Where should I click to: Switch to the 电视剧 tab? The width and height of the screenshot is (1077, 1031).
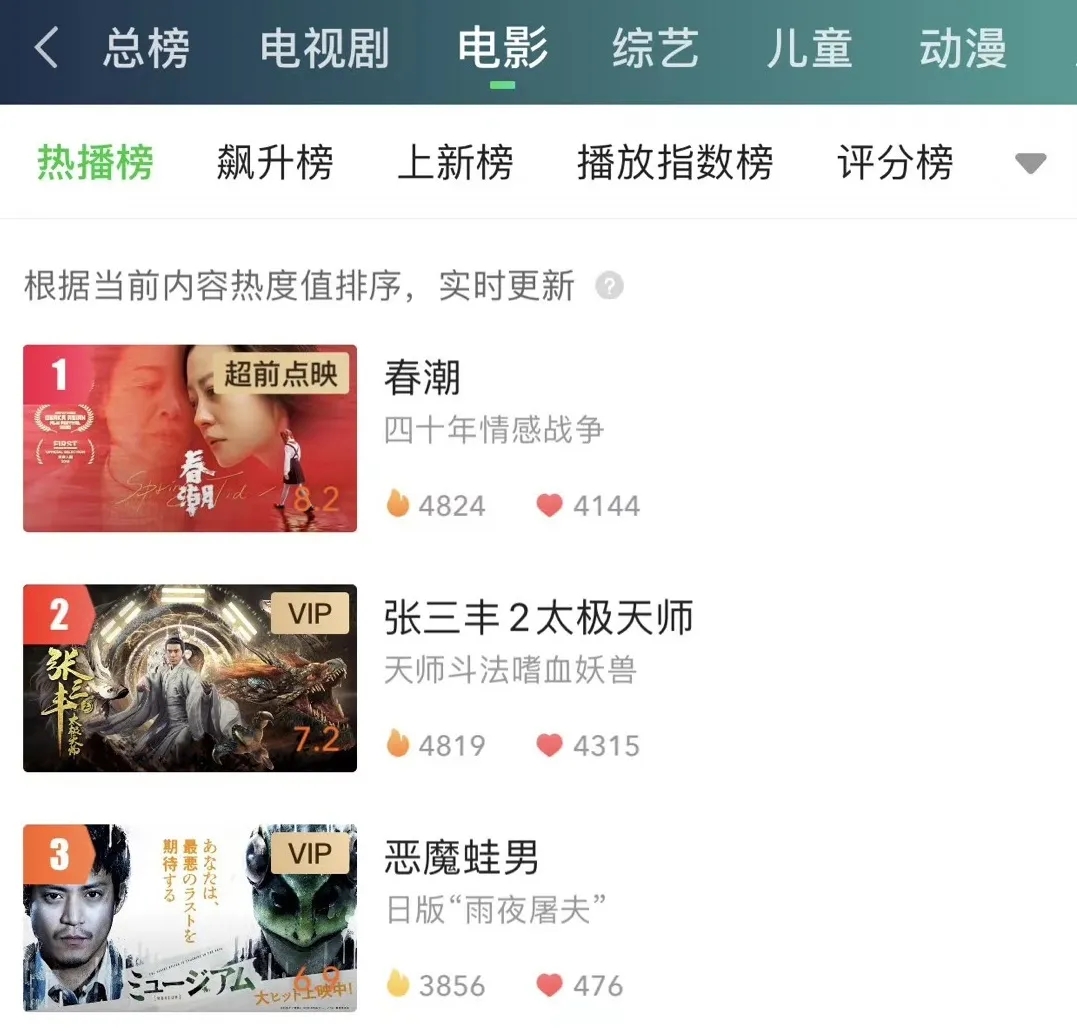[324, 49]
